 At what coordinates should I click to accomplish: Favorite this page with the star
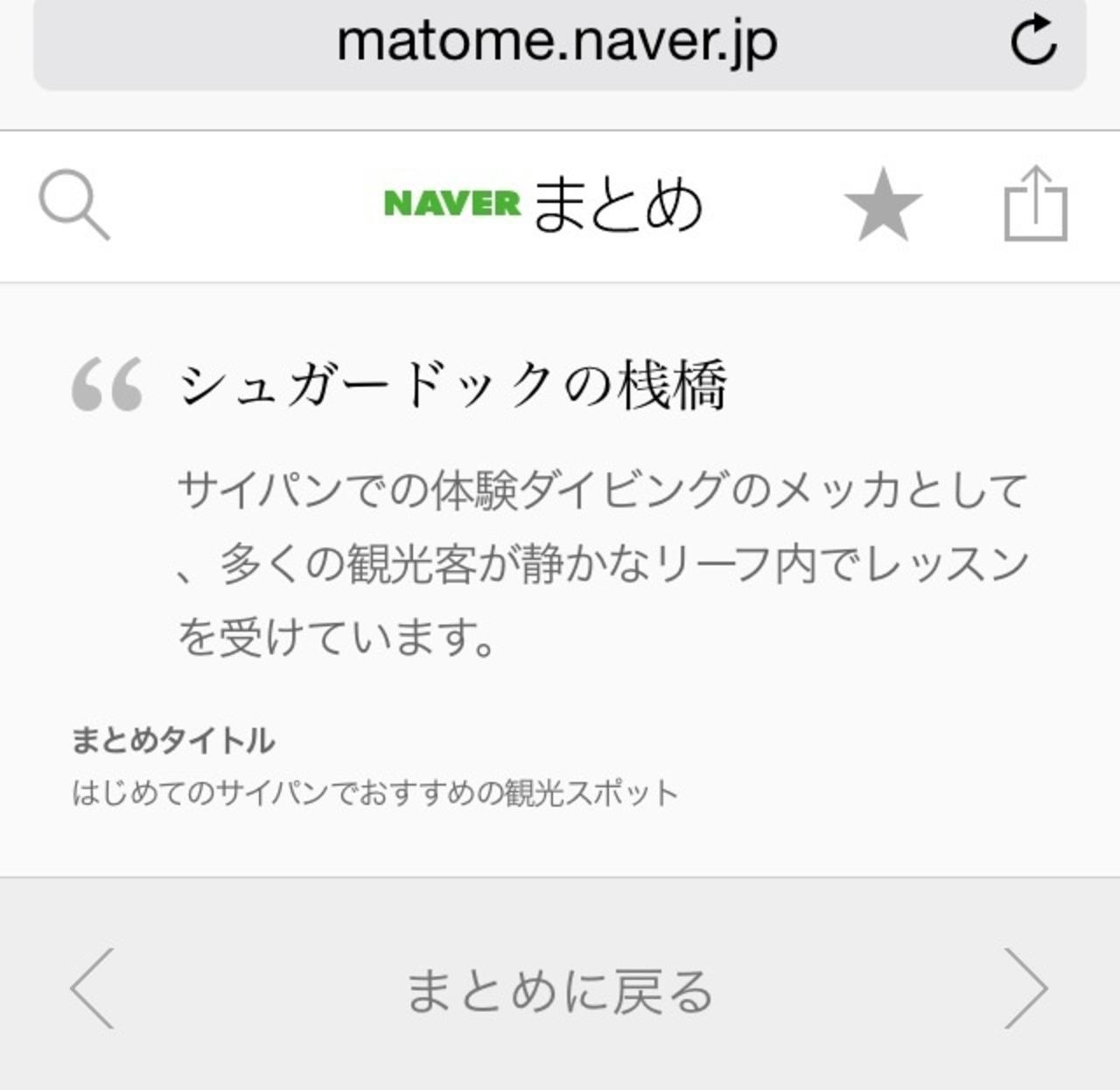[883, 205]
